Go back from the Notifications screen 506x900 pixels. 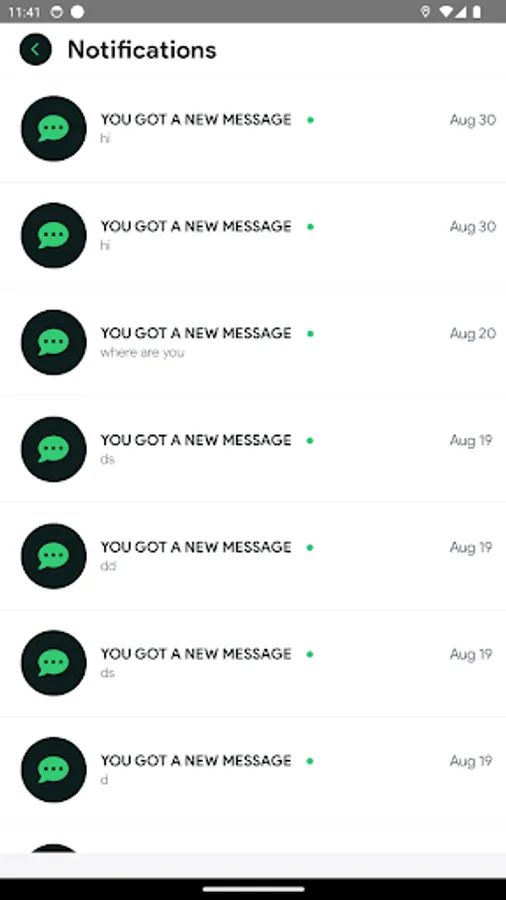click(x=35, y=49)
